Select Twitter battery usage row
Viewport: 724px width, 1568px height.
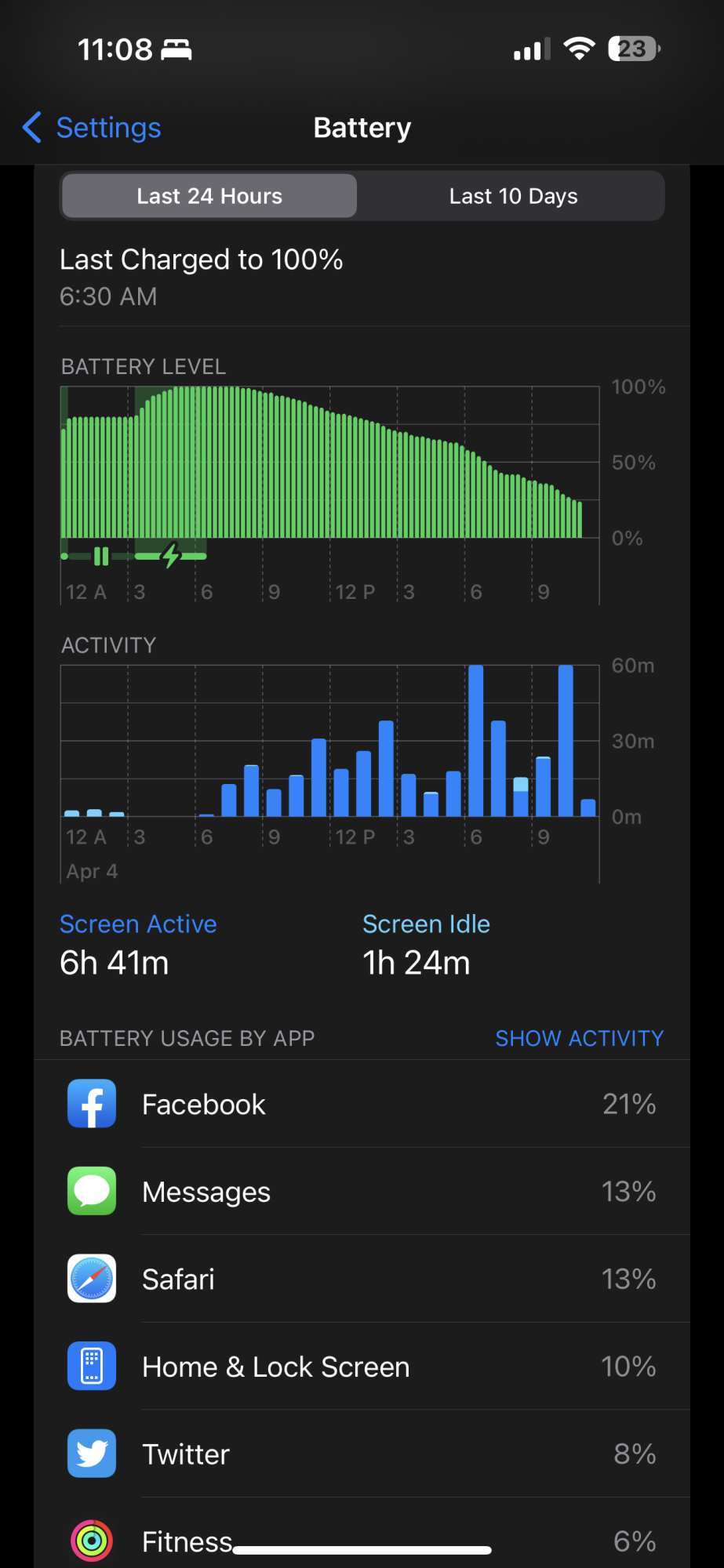pyautogui.click(x=362, y=1454)
